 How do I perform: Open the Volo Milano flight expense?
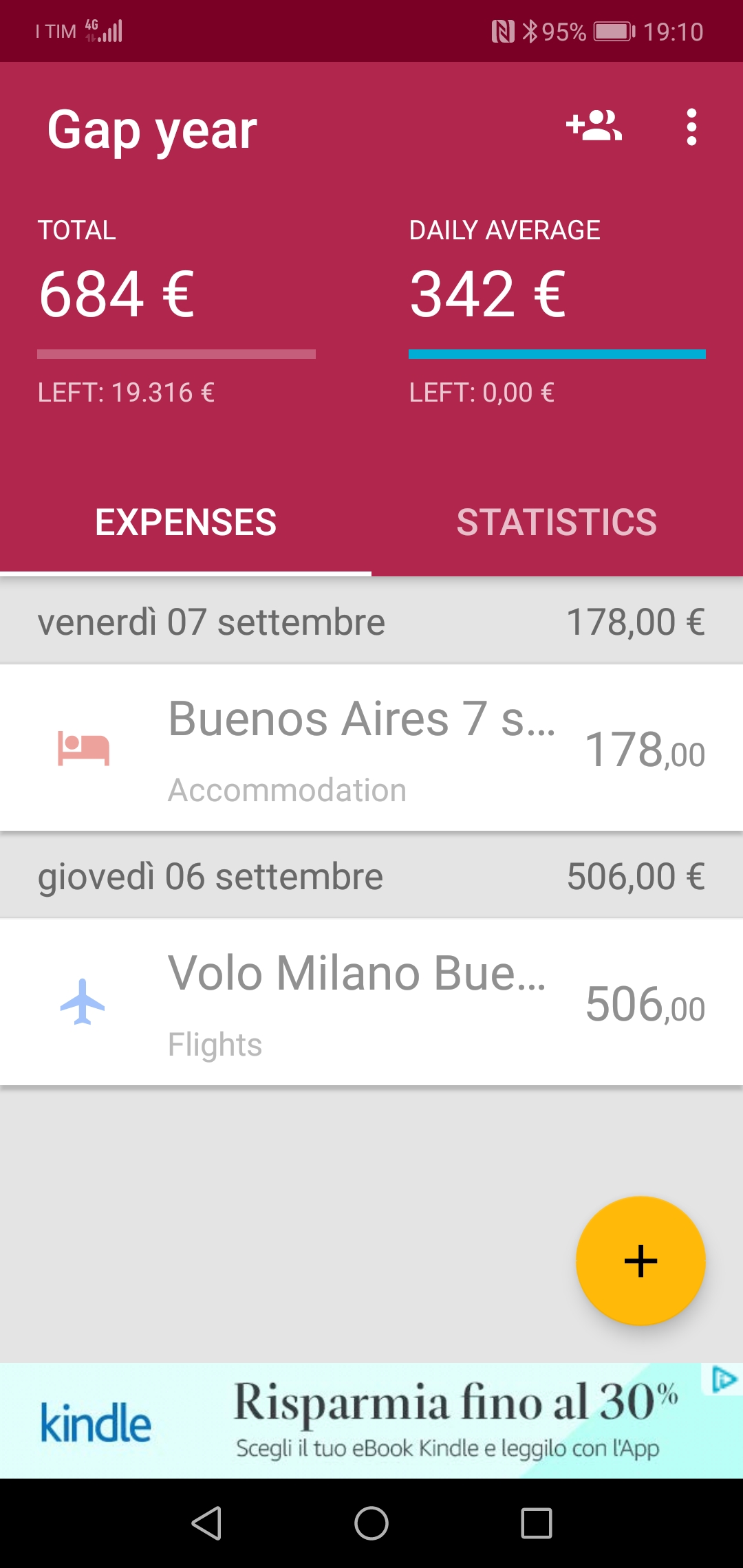point(371,1003)
